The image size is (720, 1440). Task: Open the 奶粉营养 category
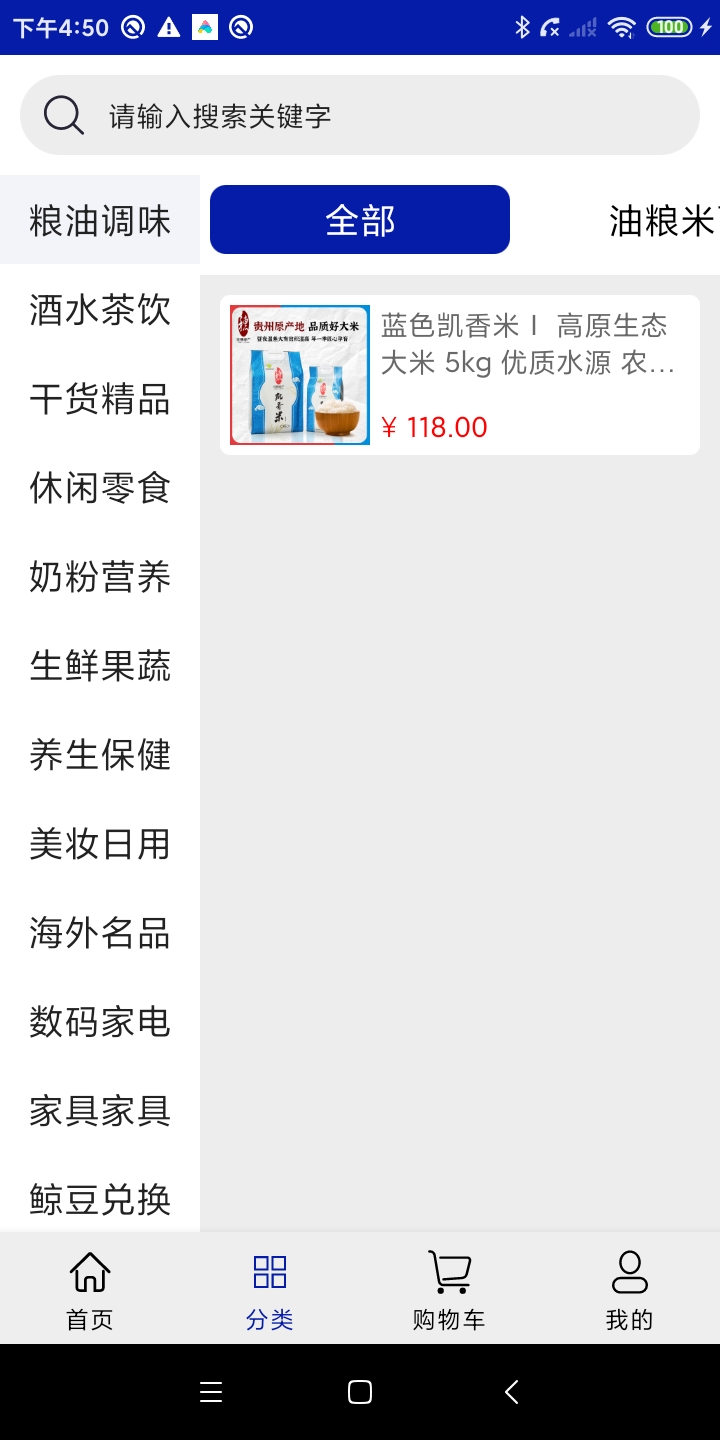pos(99,576)
